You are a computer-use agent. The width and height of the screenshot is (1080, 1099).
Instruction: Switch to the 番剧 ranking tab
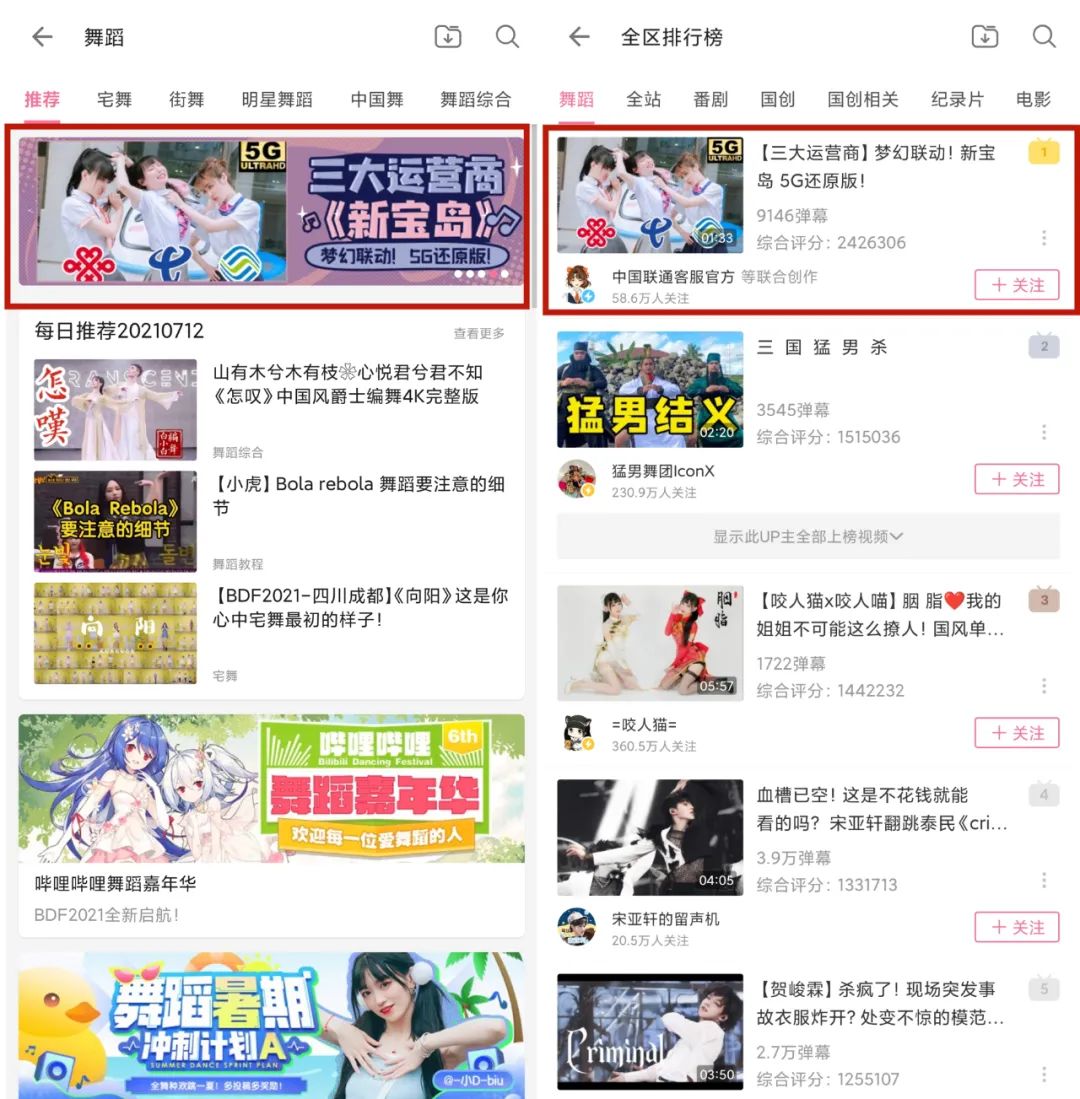(x=710, y=99)
